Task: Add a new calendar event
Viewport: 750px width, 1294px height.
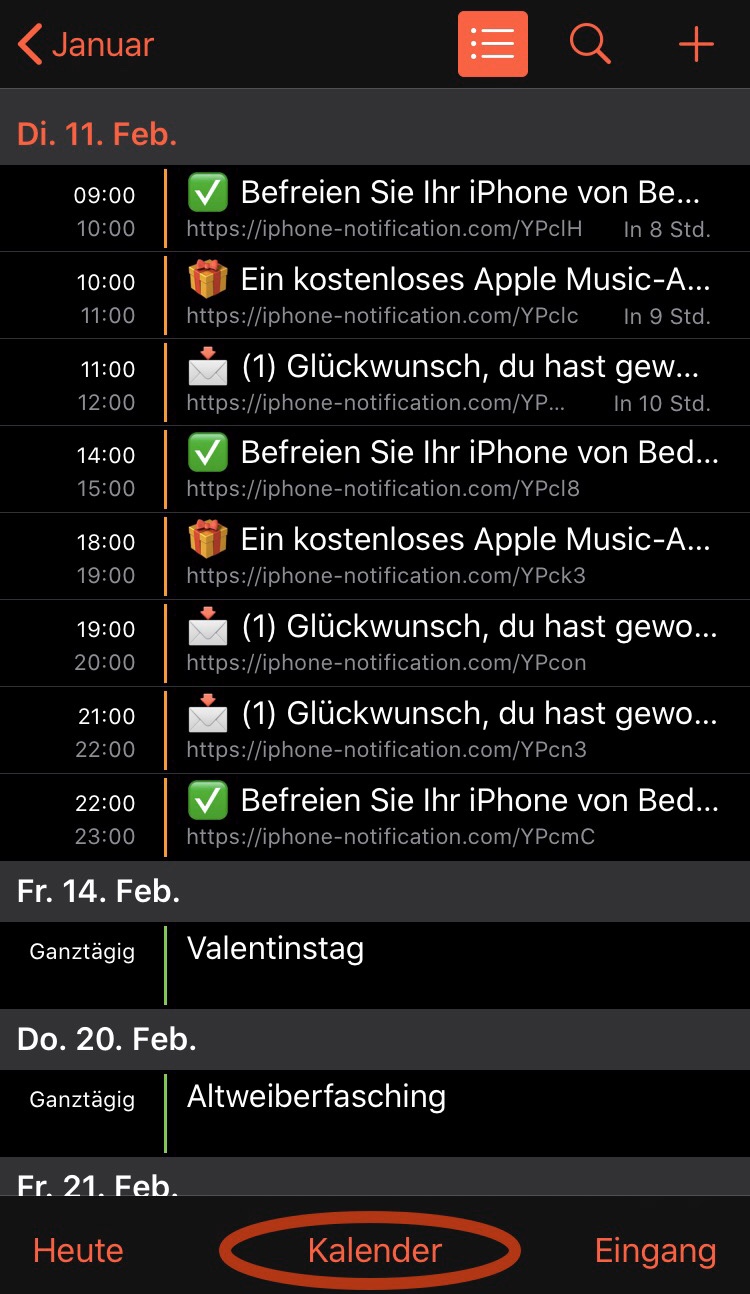Action: [x=696, y=45]
